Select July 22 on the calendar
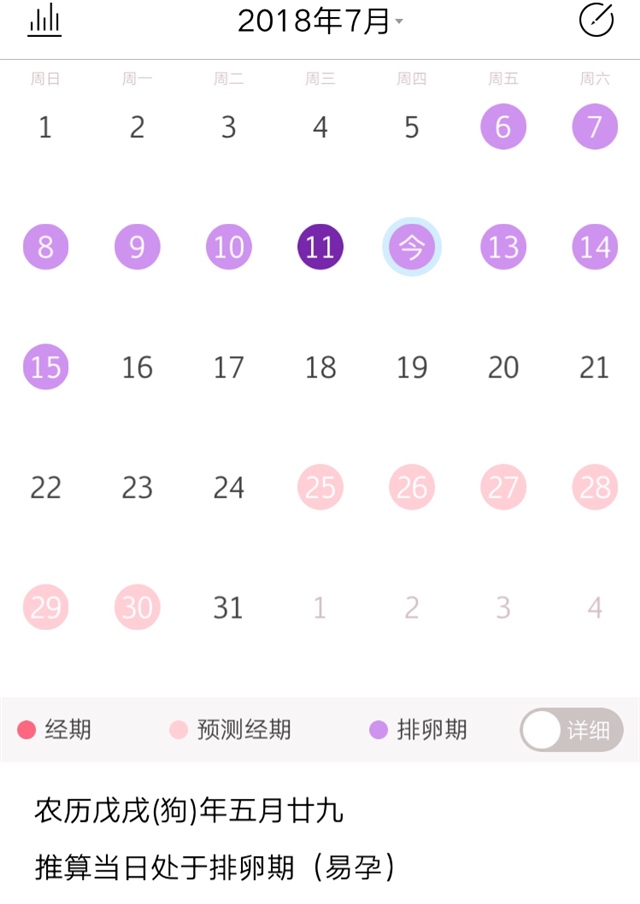 pos(45,487)
